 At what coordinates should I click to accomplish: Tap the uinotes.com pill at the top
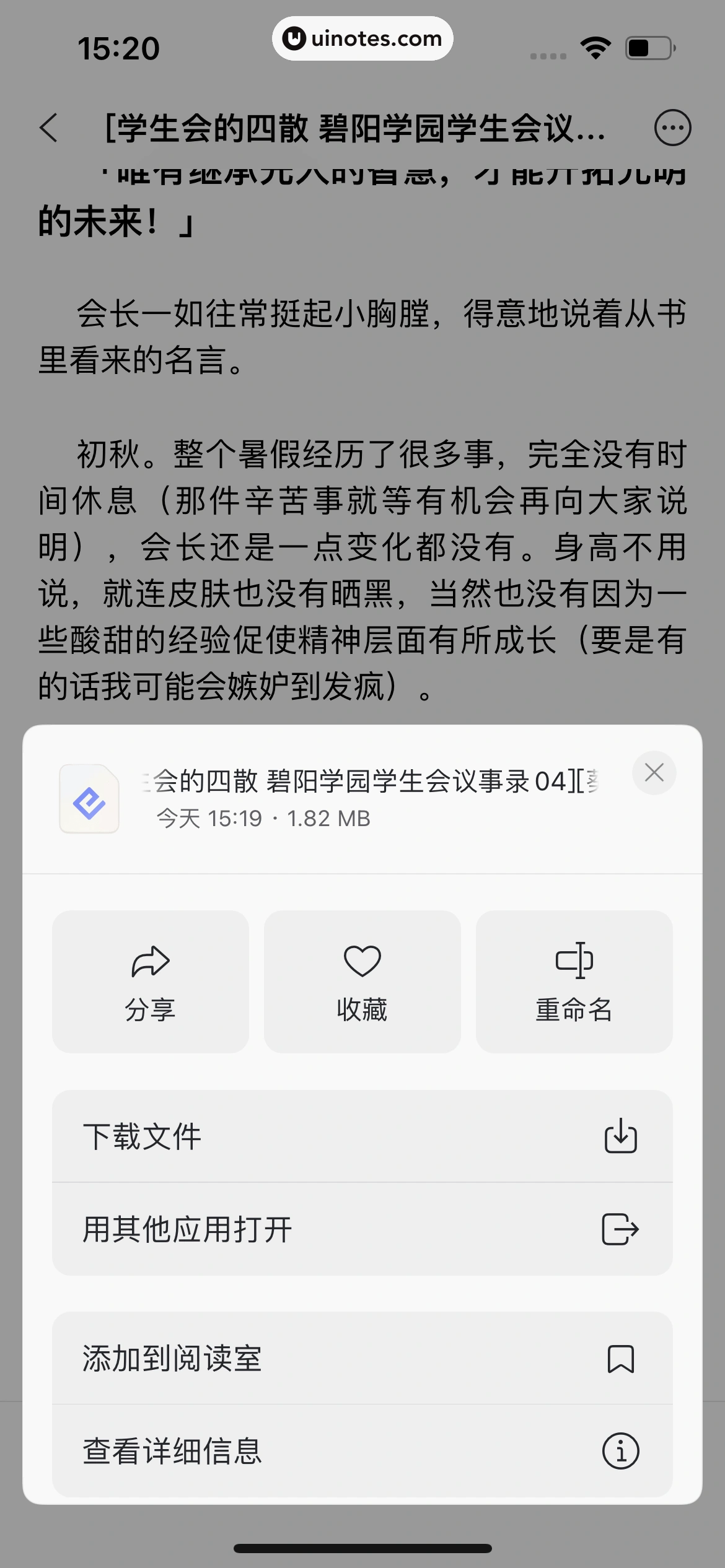[x=362, y=38]
